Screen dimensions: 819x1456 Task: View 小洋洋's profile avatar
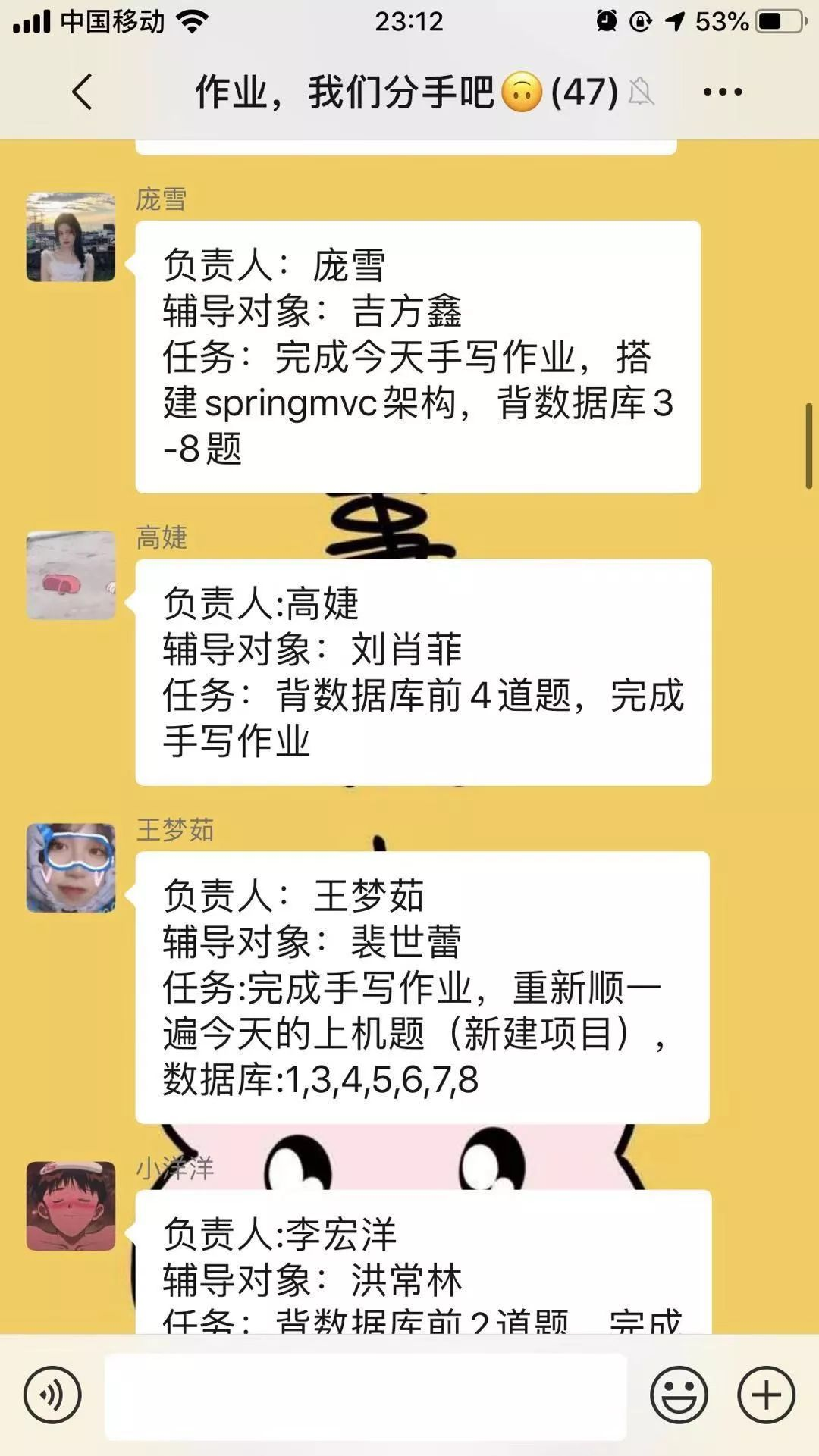point(71,1205)
